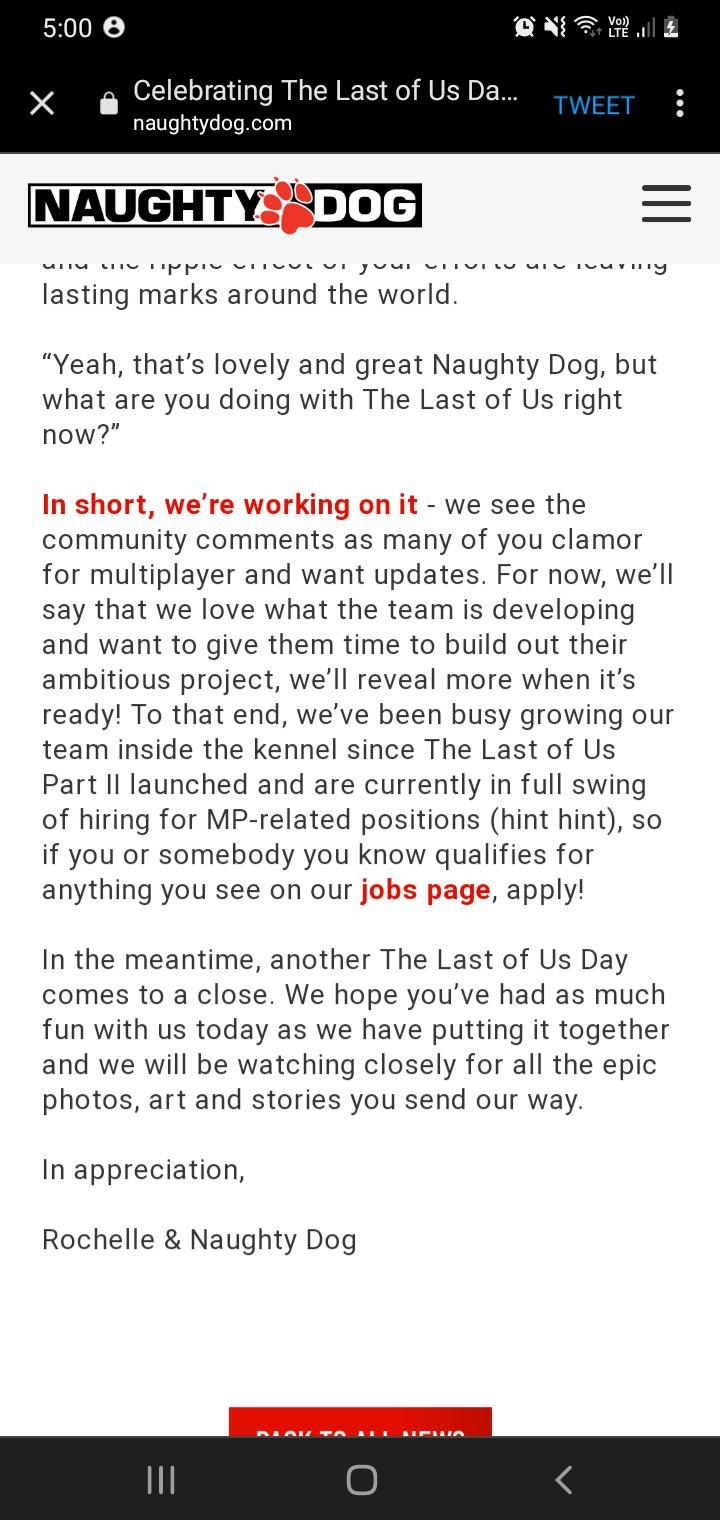Close the in-app browser tab
The width and height of the screenshot is (720, 1520).
pyautogui.click(x=42, y=103)
